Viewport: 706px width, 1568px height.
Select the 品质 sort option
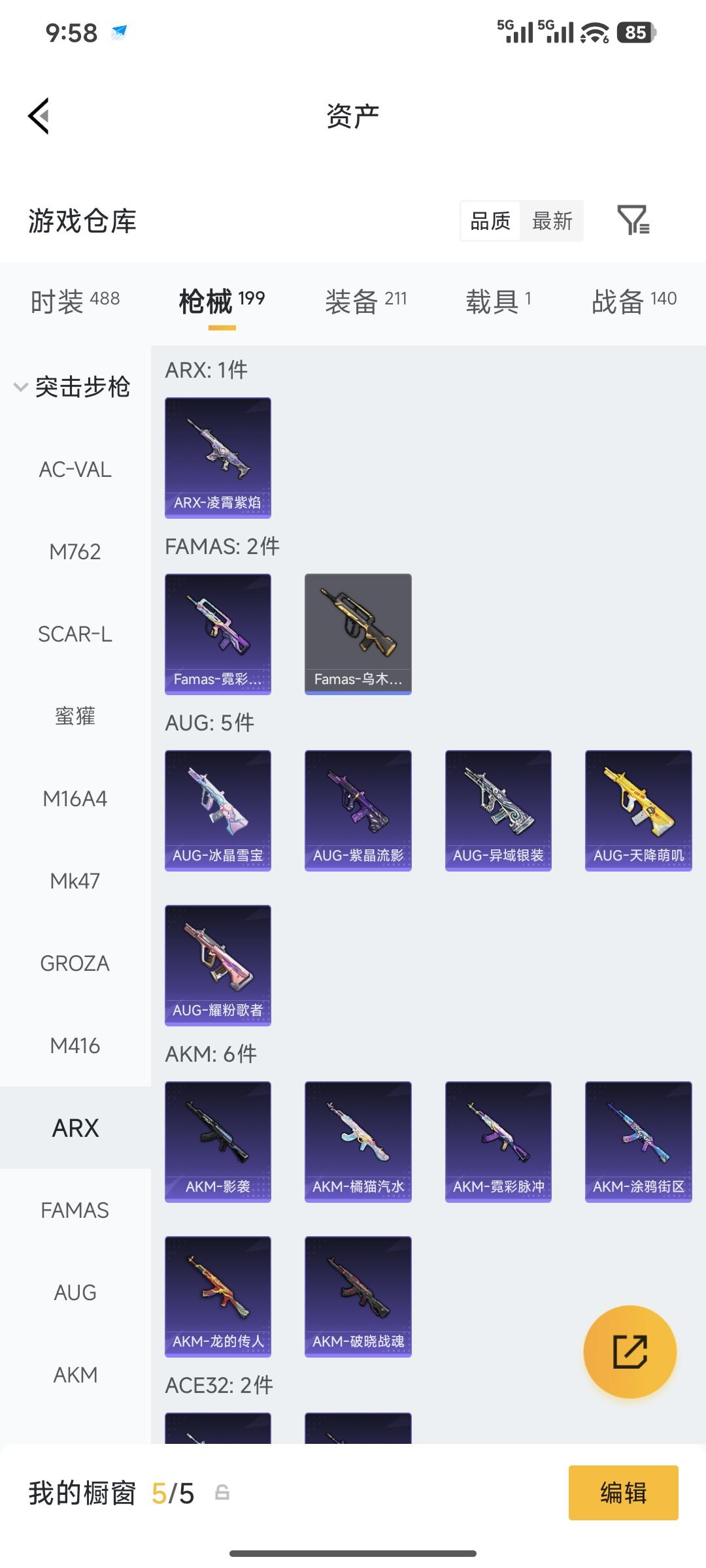(490, 221)
